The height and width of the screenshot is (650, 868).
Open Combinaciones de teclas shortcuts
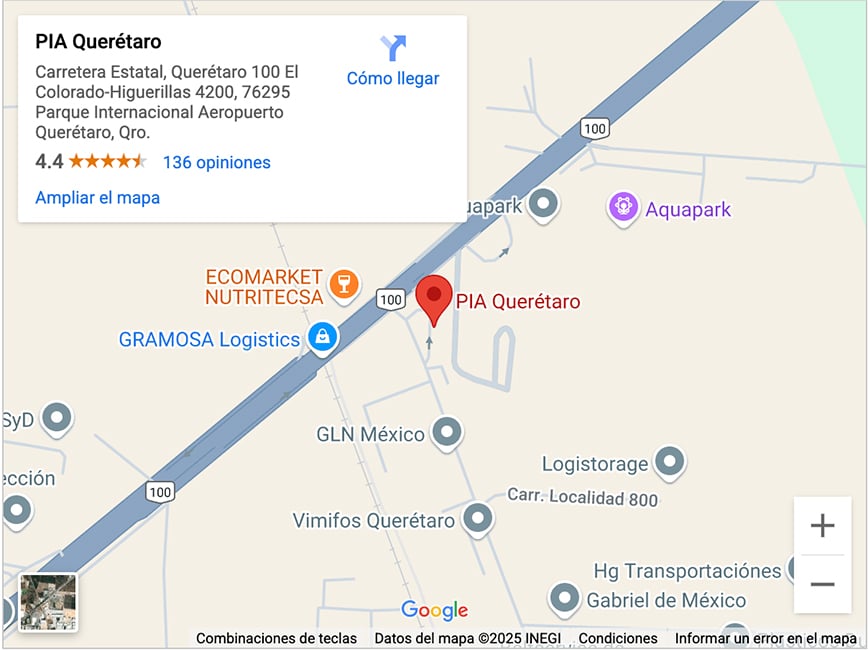tap(276, 638)
